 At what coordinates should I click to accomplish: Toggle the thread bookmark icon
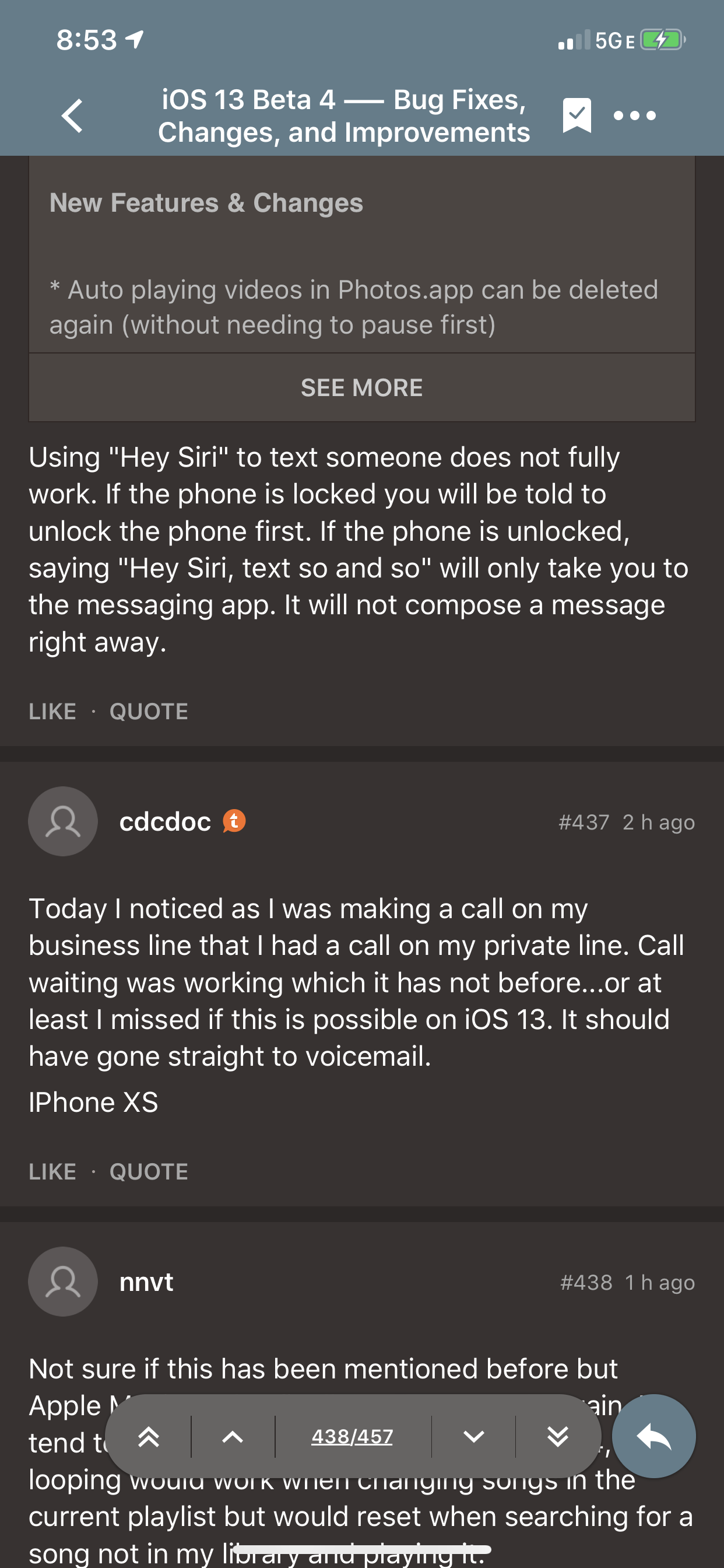576,114
